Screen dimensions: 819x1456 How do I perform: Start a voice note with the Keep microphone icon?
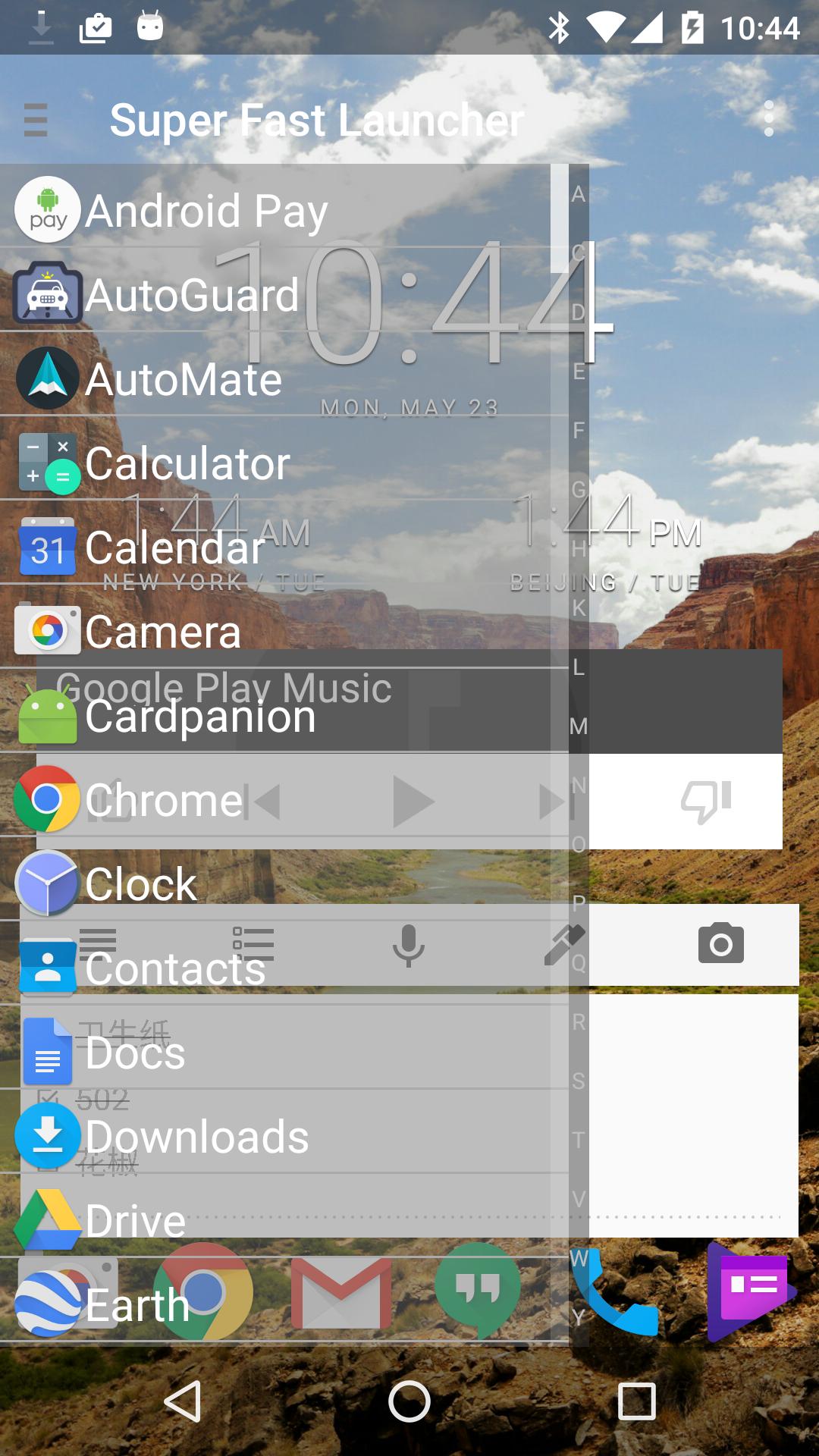tap(409, 943)
